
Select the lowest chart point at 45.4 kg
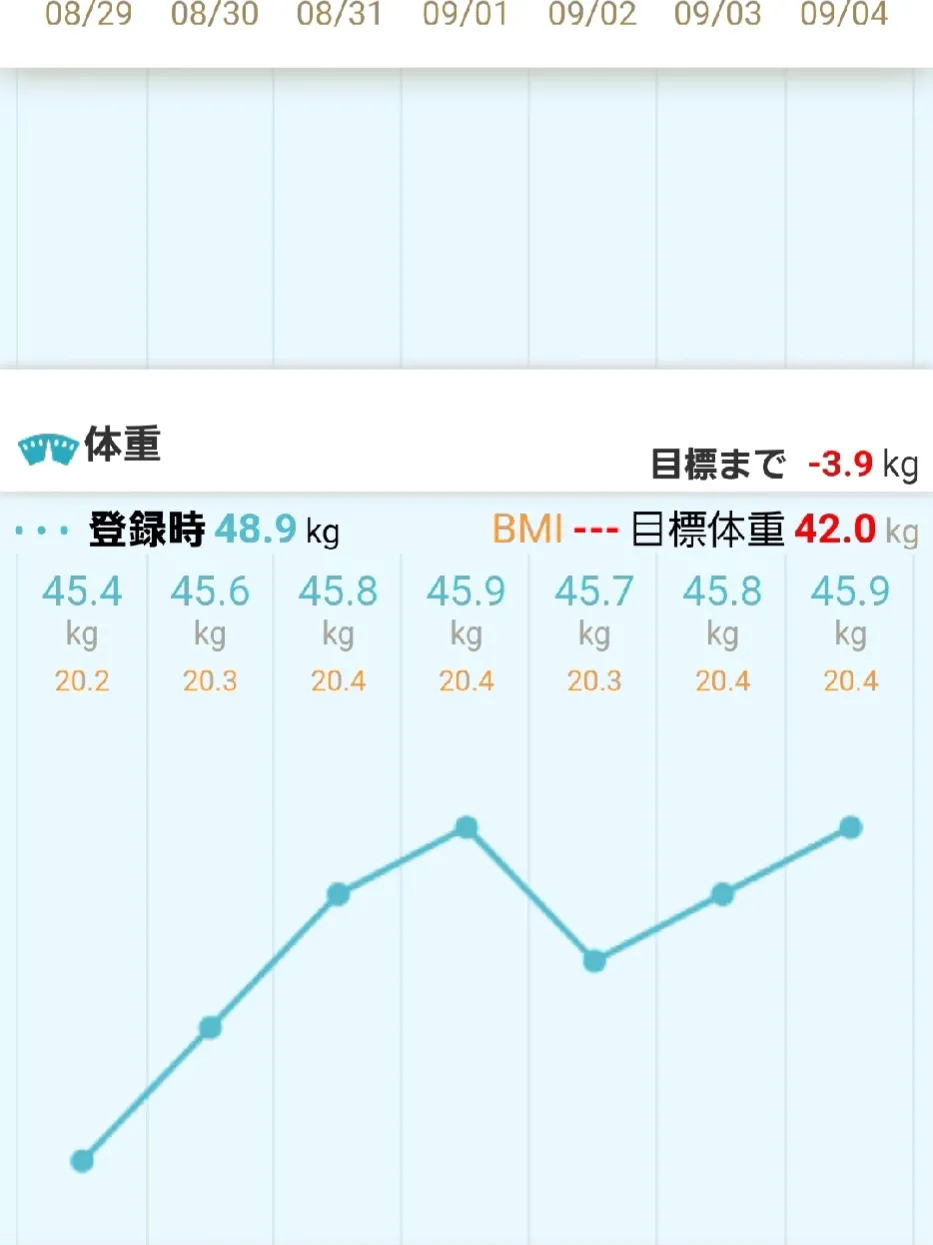(82, 1160)
